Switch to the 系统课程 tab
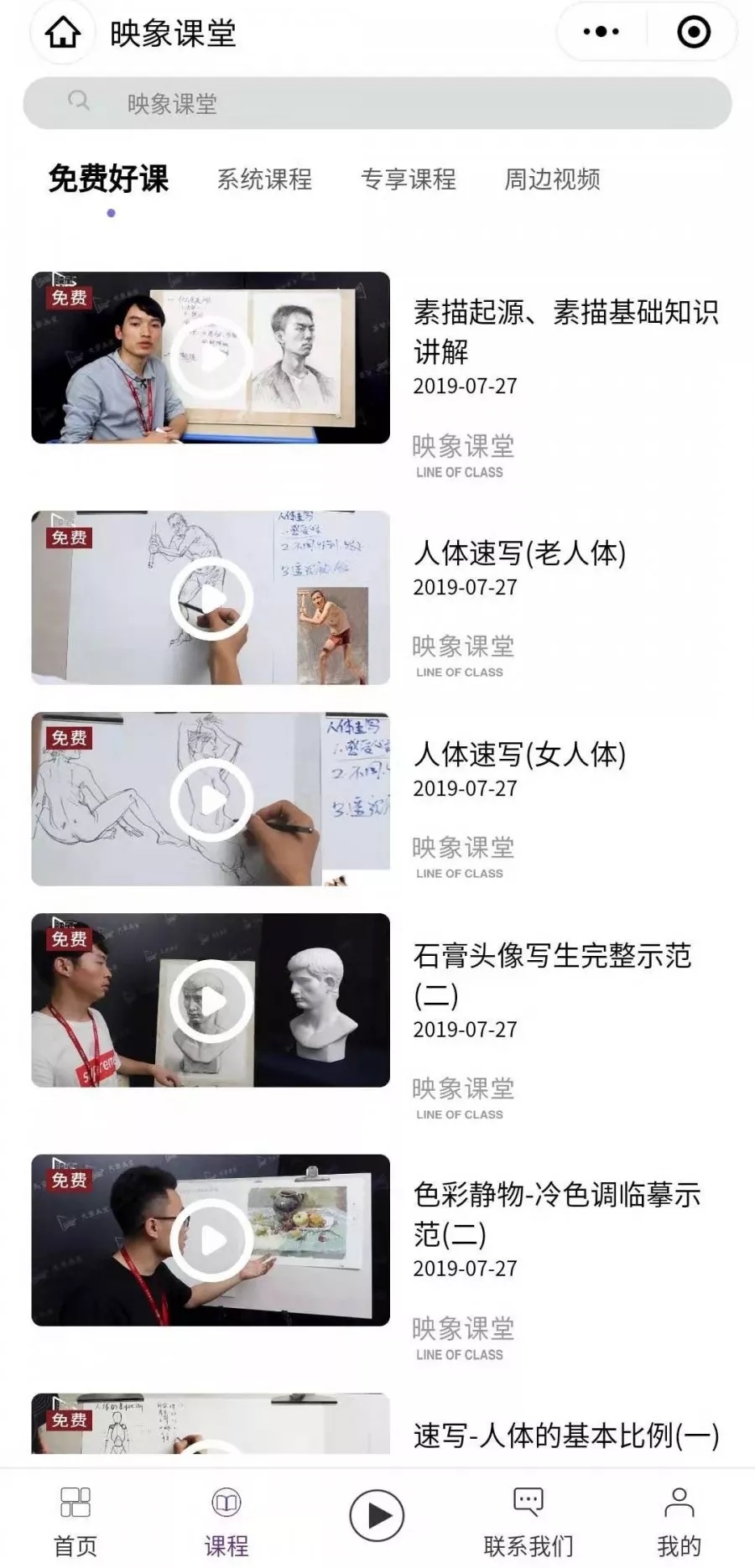The width and height of the screenshot is (755, 1568). (x=264, y=179)
